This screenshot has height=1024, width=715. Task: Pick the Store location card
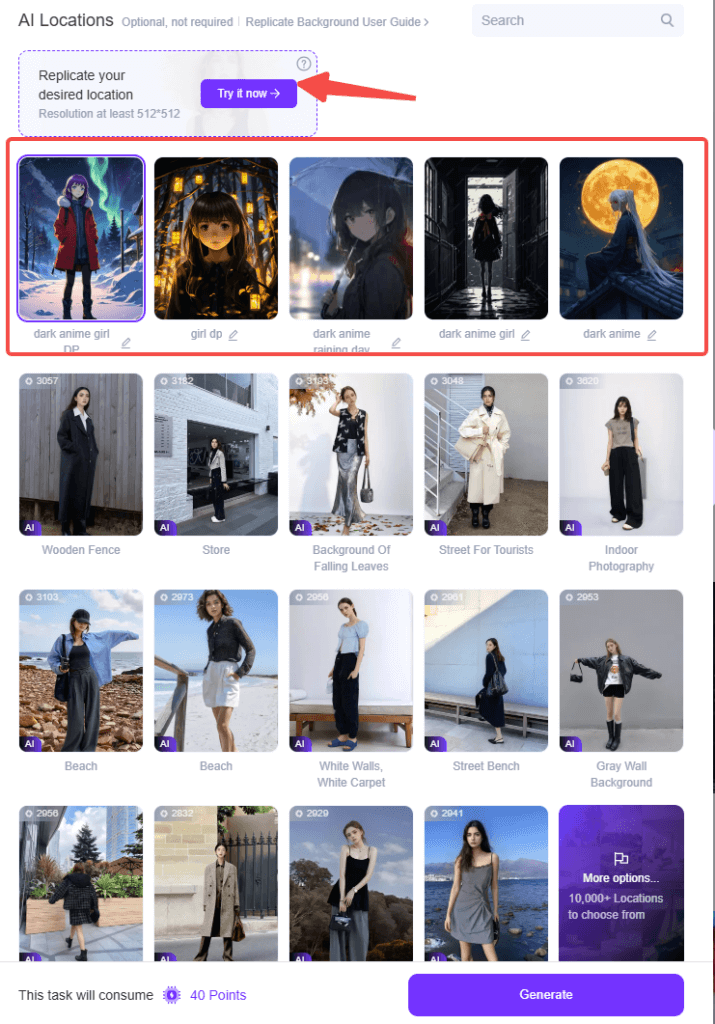[216, 455]
